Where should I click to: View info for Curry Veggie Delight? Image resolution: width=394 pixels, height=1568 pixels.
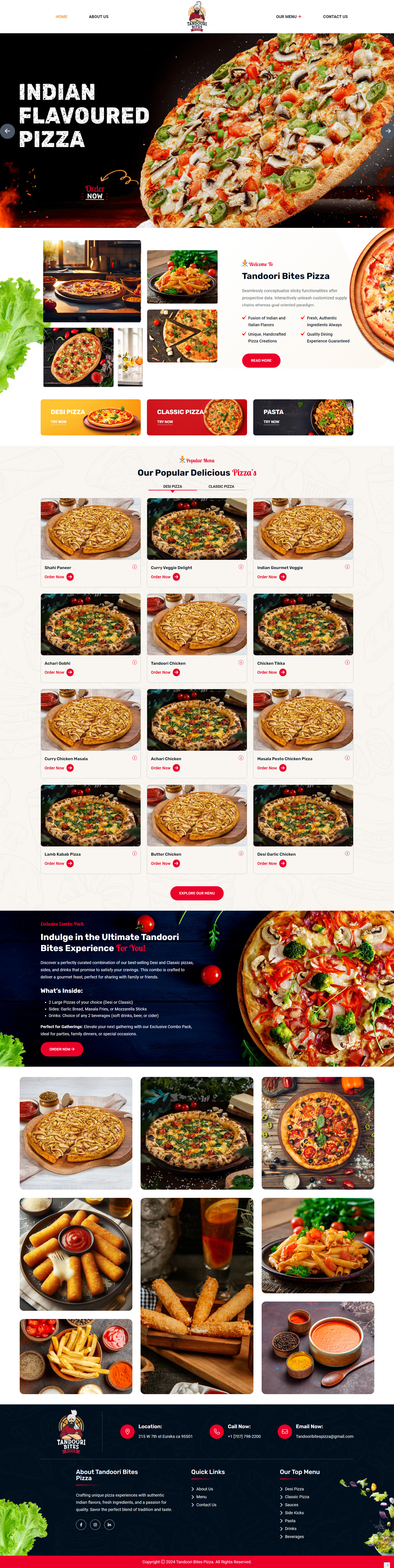[241, 567]
